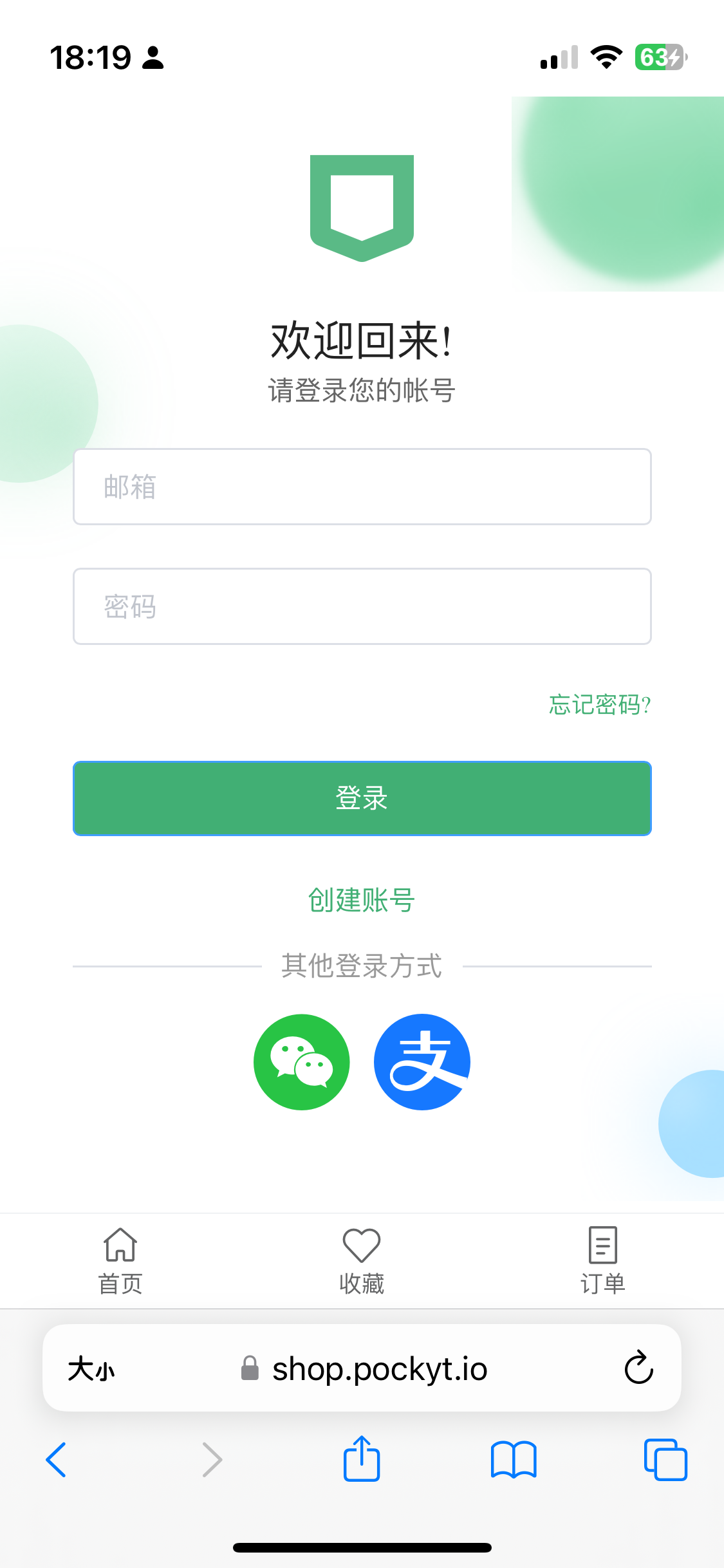724x1568 pixels.
Task: Switch to the 订单 tab
Action: click(x=602, y=1260)
